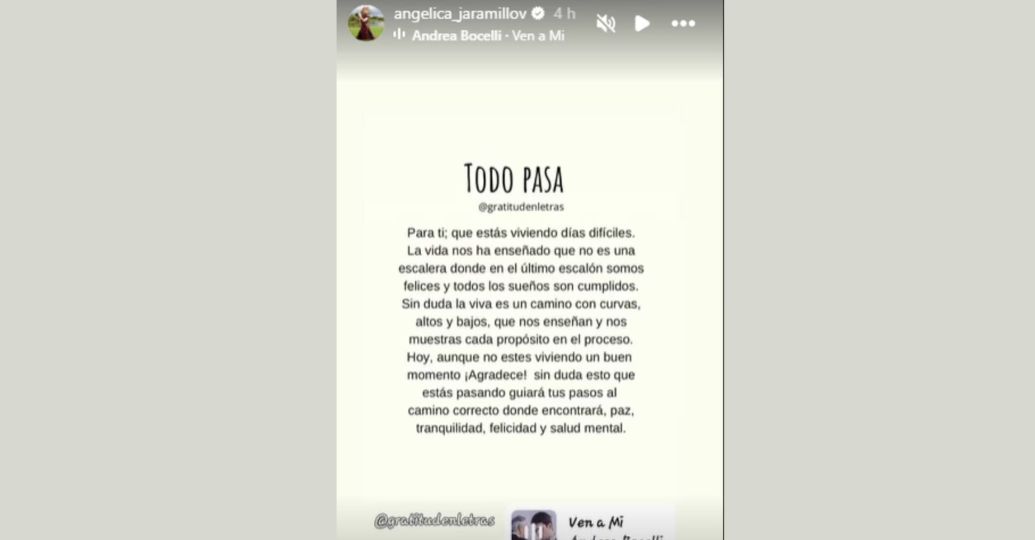Screen dimensions: 1035x540
Task: Resume story playback with play icon
Action: [642, 23]
